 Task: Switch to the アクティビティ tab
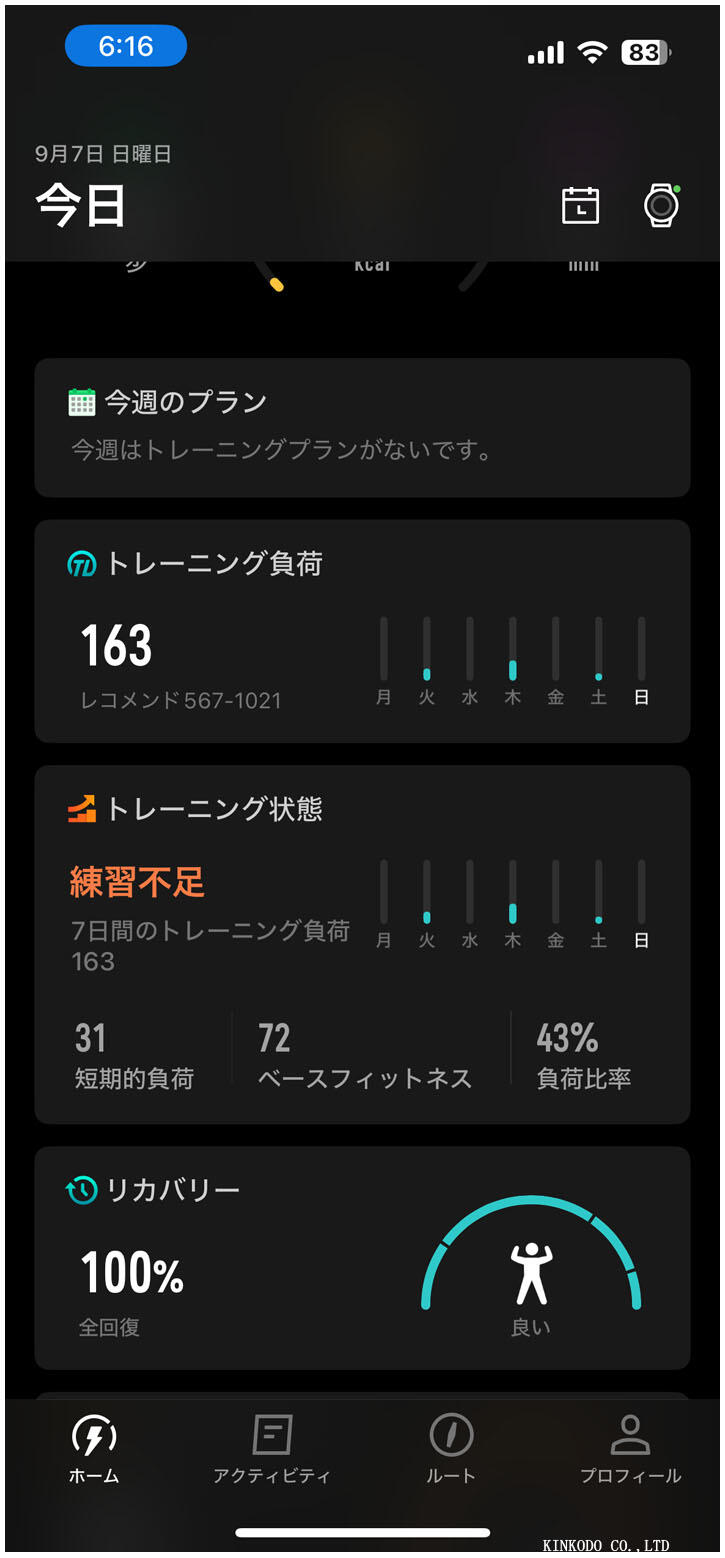[271, 1449]
